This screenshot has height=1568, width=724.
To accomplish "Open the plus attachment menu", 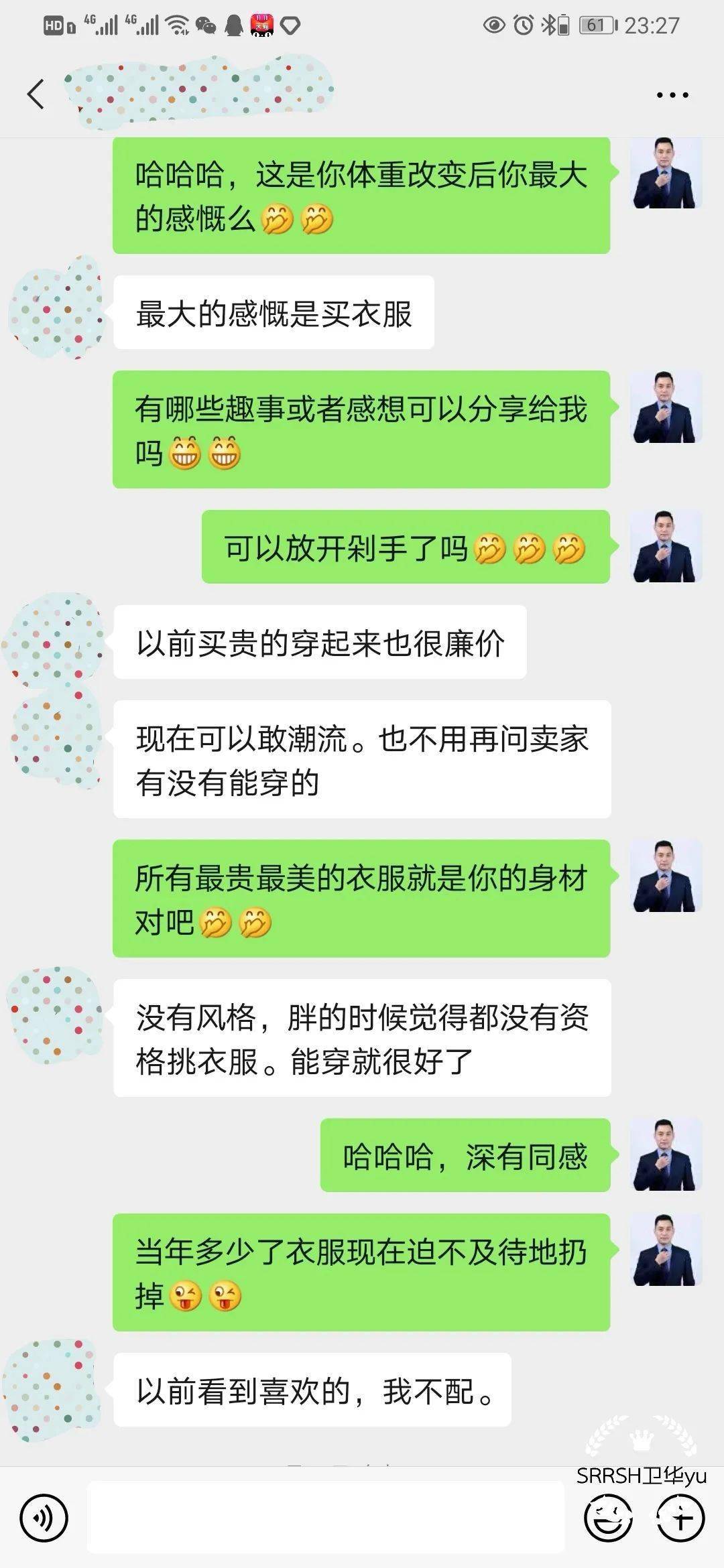I will pos(680,1518).
